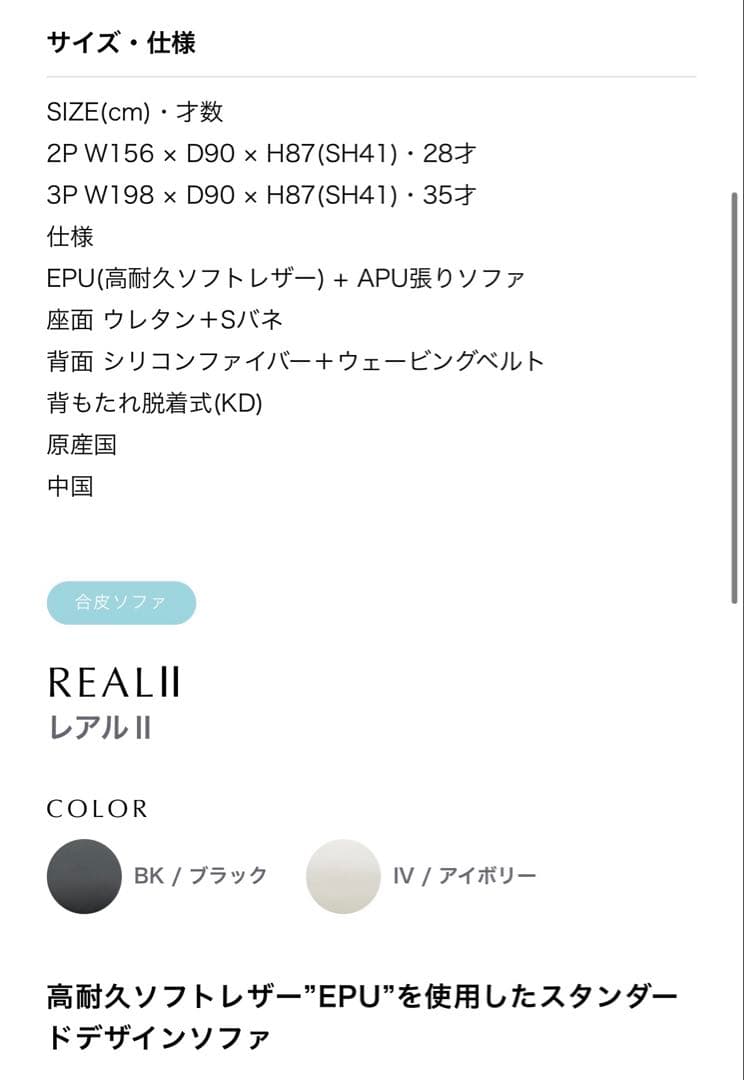Select the 2P size specification line
The image size is (744, 1080).
coord(260,154)
